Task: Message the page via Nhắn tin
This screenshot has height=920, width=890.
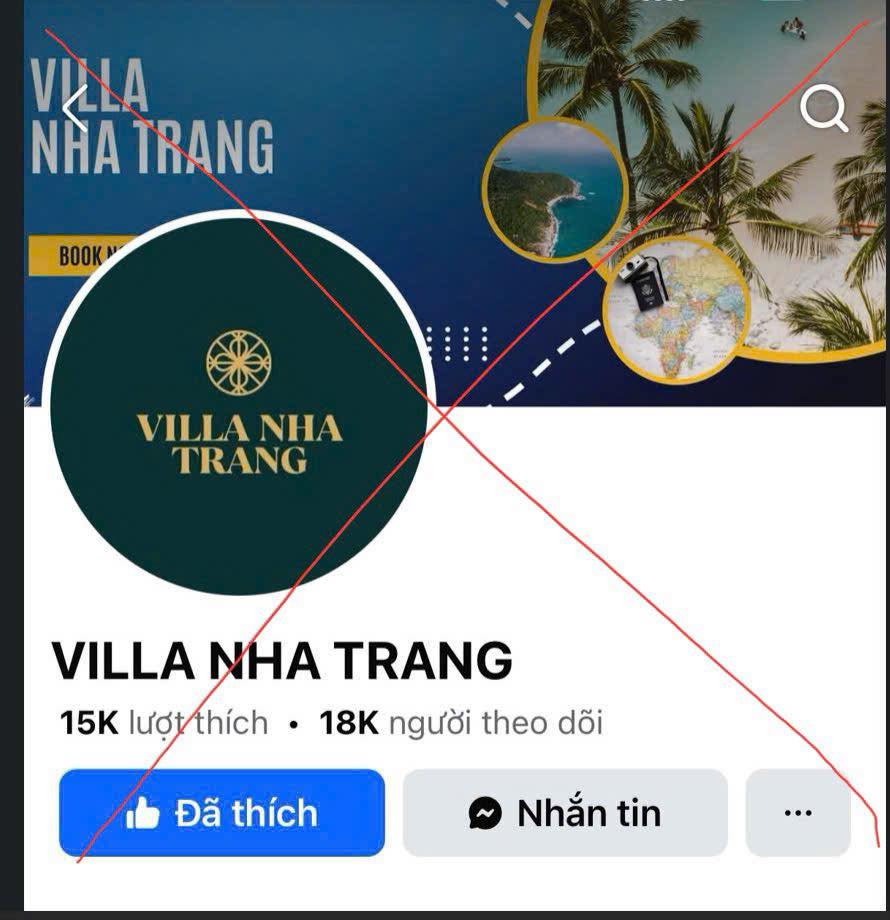Action: point(565,813)
